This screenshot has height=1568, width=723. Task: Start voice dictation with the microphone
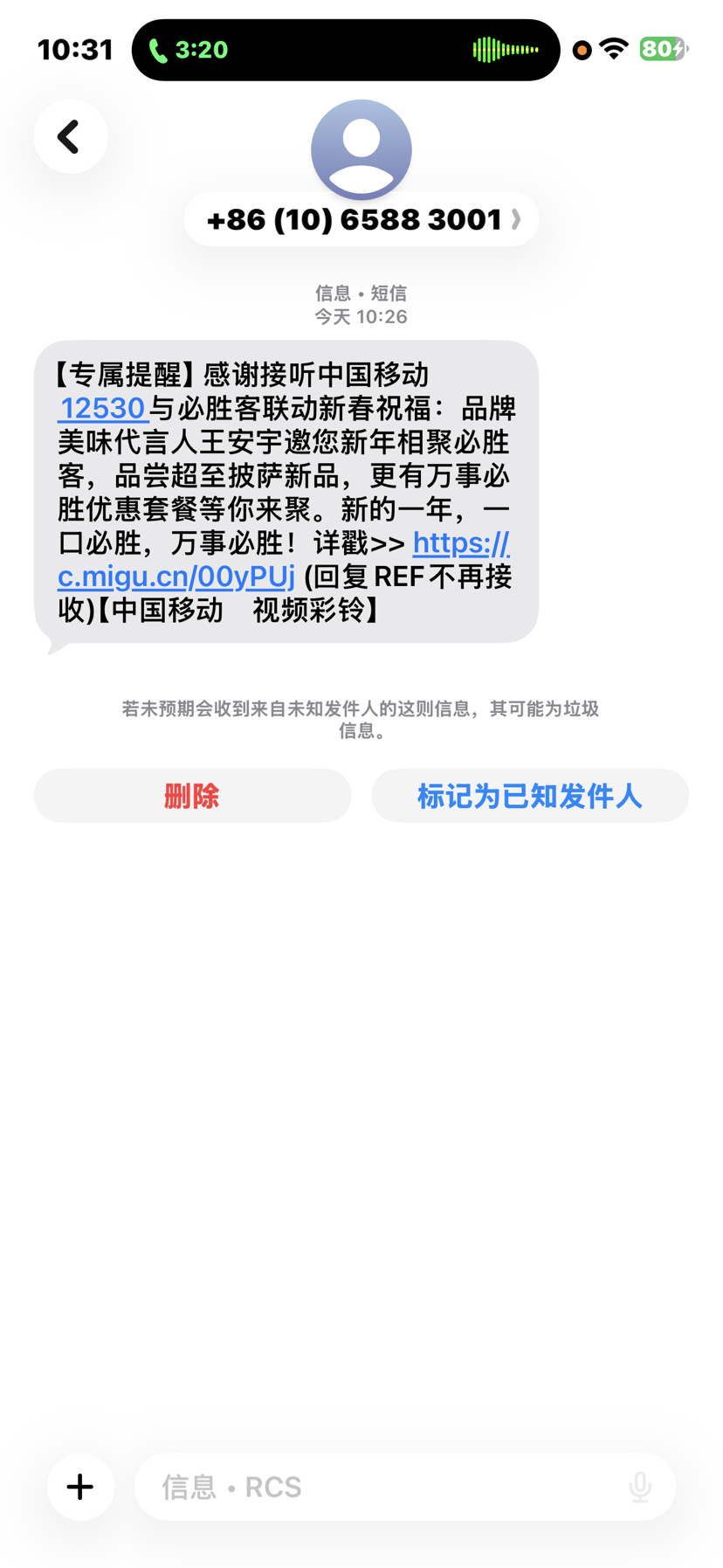640,1487
